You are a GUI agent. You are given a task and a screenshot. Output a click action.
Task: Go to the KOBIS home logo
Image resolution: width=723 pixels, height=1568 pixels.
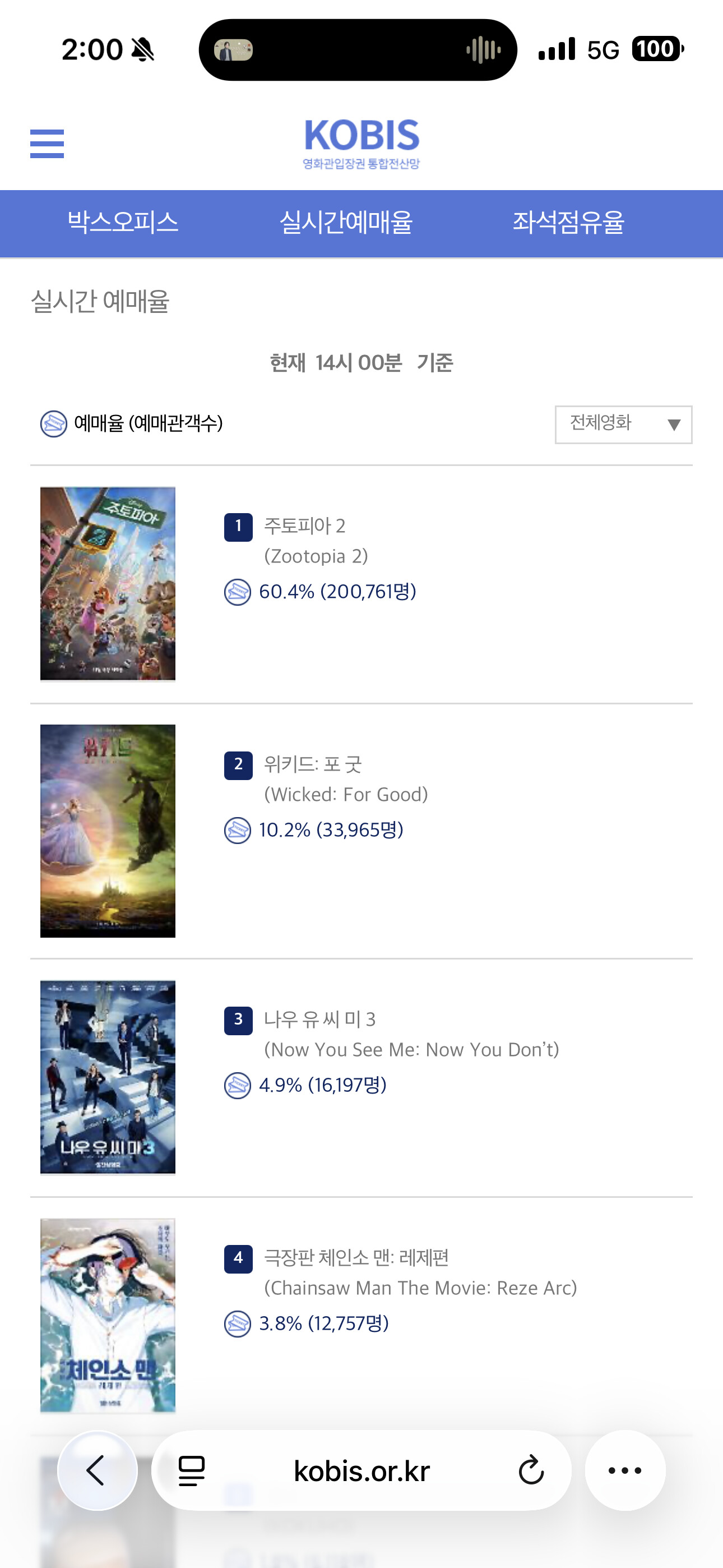[361, 144]
